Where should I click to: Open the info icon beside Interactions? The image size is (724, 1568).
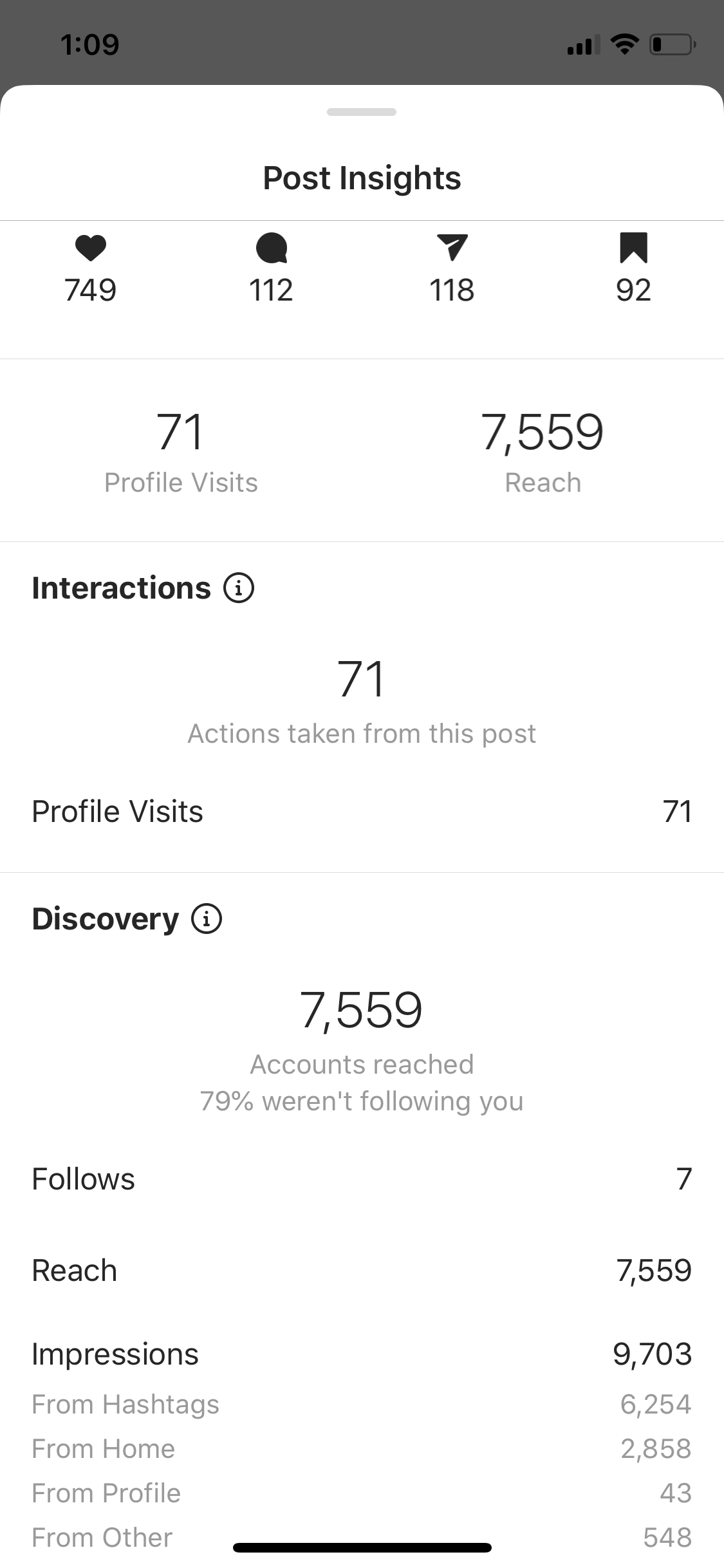(238, 588)
